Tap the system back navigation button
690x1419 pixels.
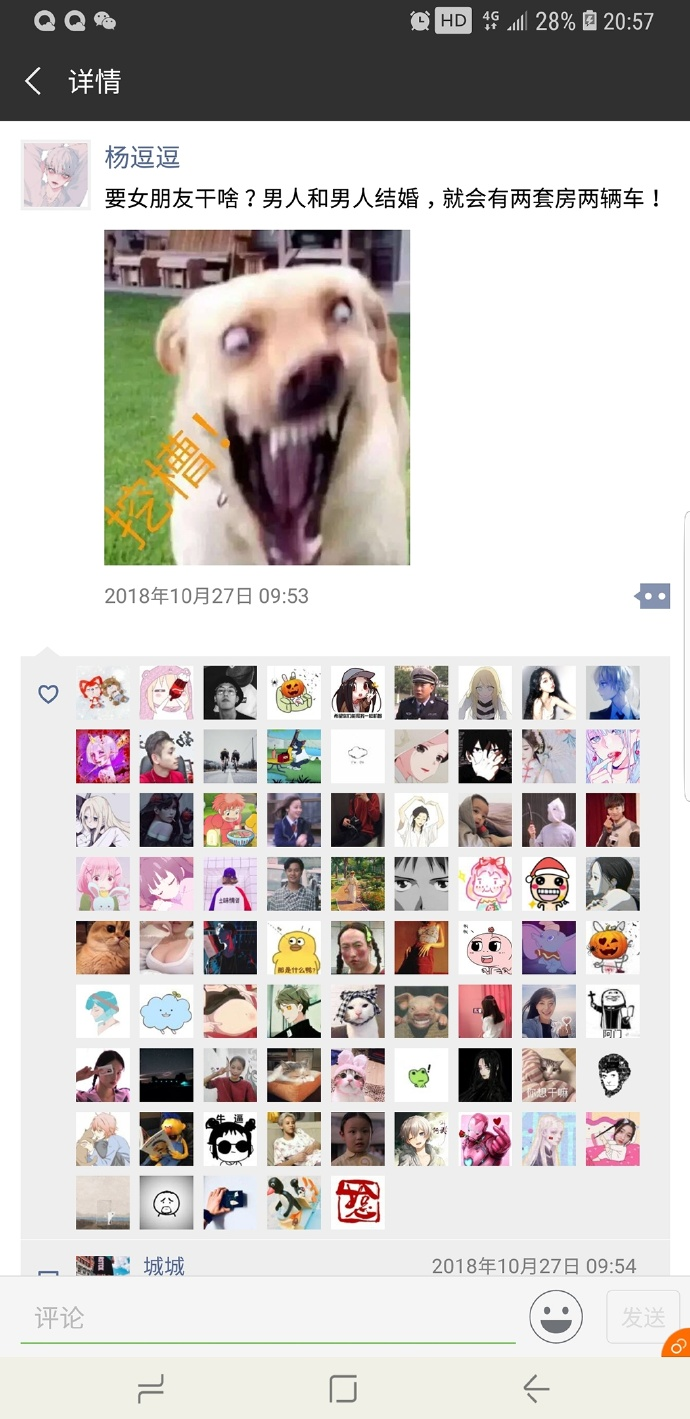pyautogui.click(x=536, y=1388)
